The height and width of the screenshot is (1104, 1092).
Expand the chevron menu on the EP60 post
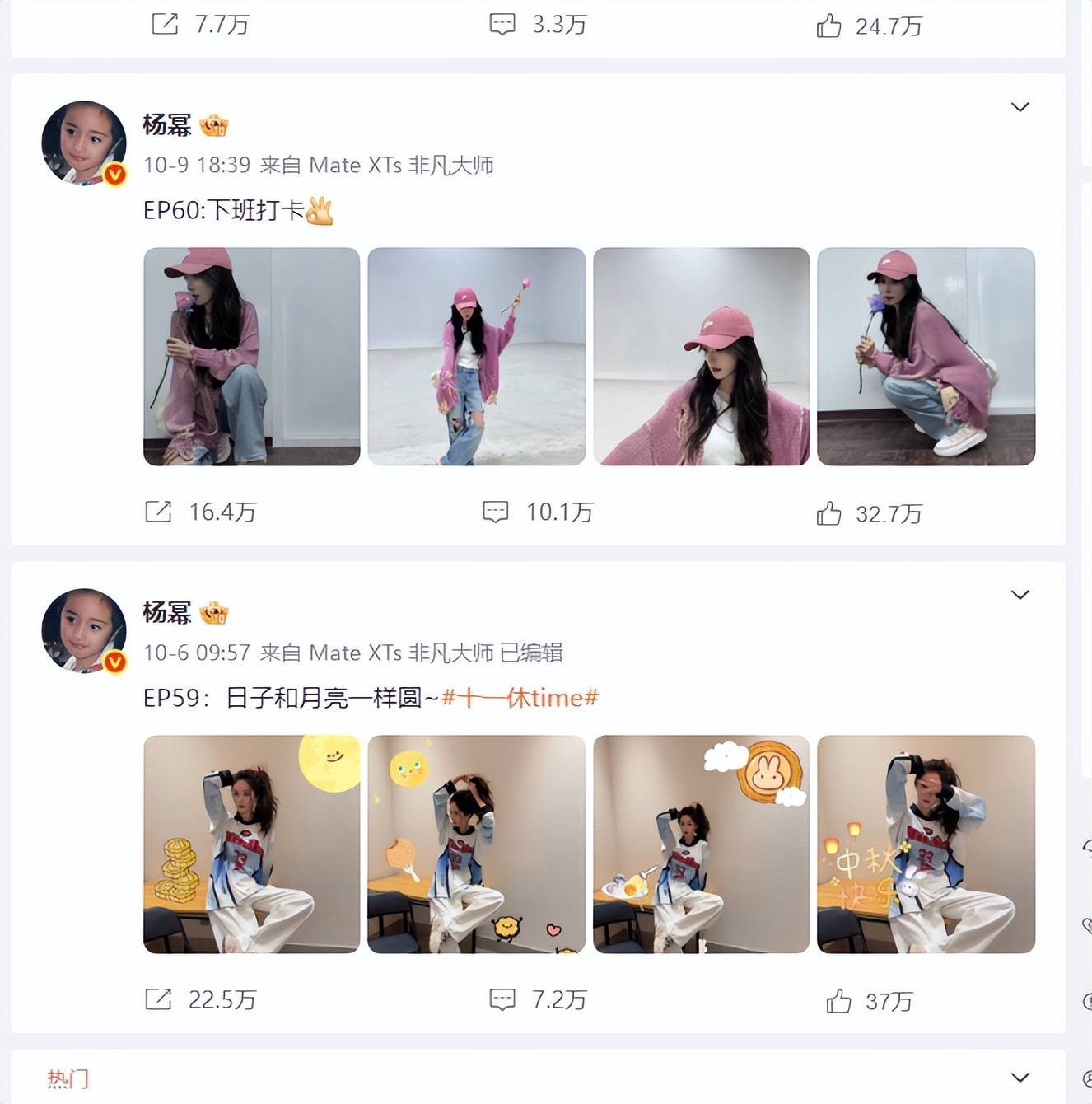[1020, 107]
